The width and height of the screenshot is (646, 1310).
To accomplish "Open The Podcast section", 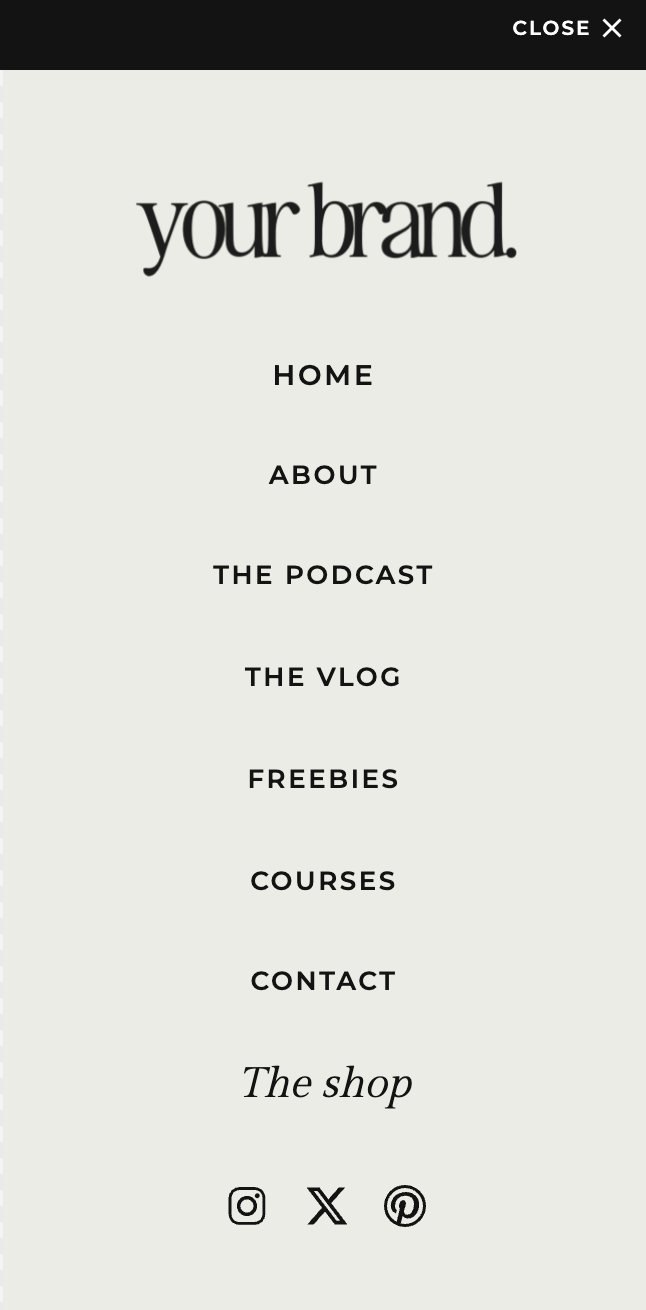I will click(x=323, y=575).
